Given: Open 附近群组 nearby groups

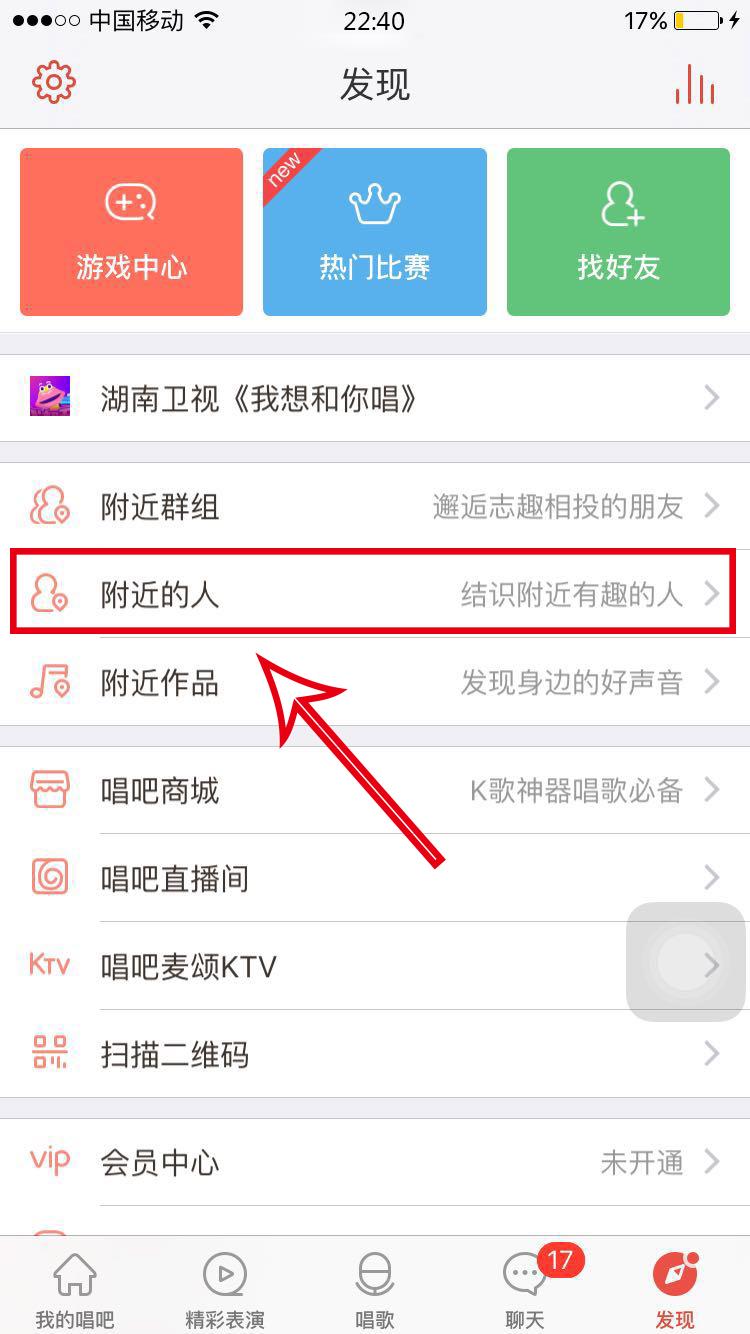Looking at the screenshot, I should [x=375, y=506].
